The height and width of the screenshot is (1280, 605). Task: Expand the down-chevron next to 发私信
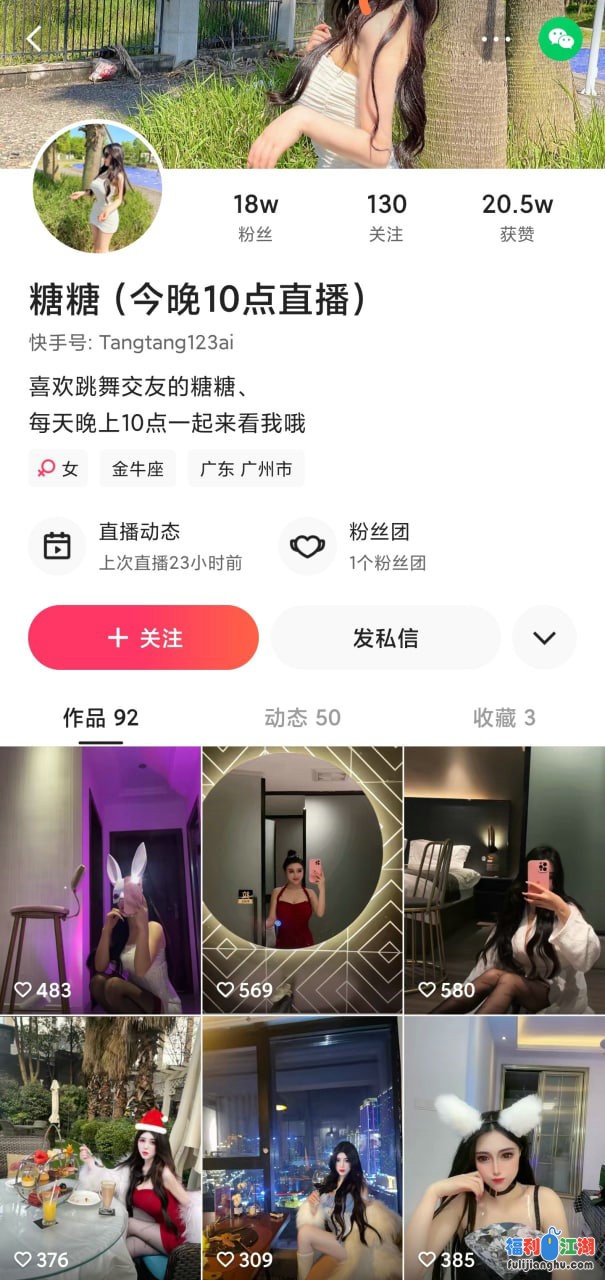(544, 637)
